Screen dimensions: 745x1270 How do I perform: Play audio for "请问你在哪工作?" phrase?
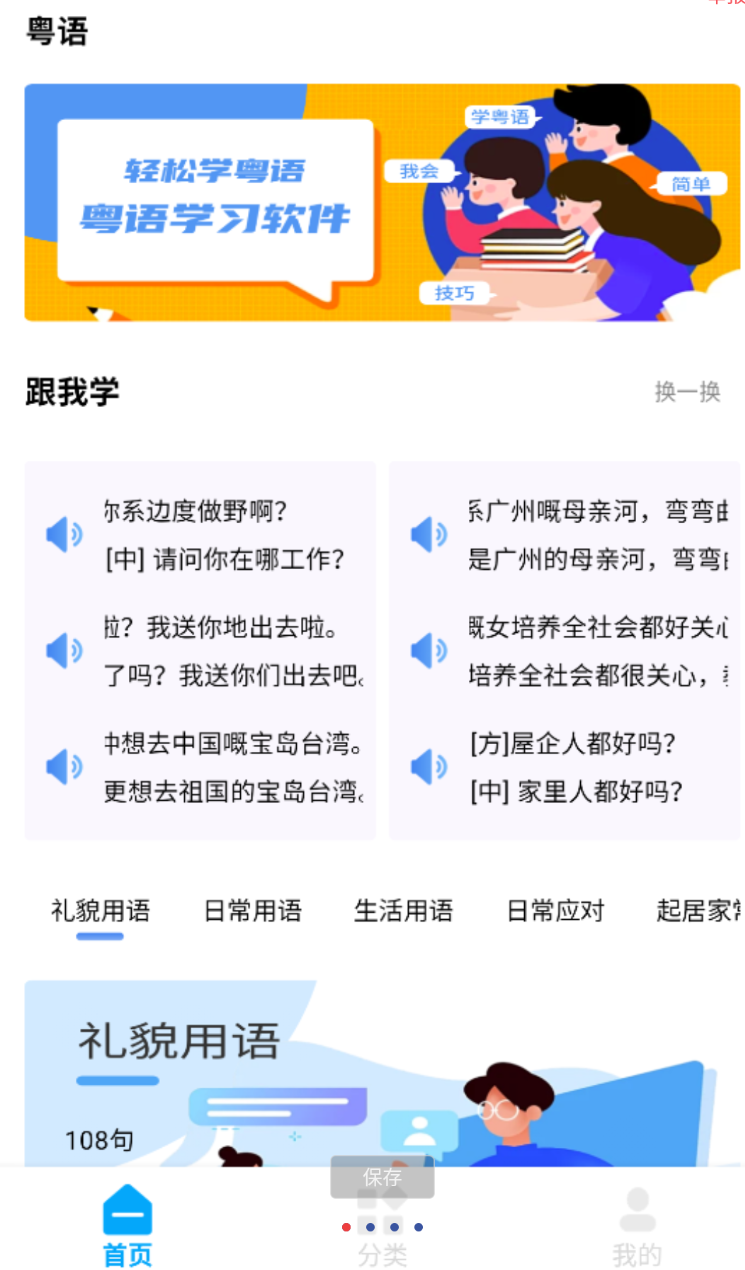tap(64, 535)
